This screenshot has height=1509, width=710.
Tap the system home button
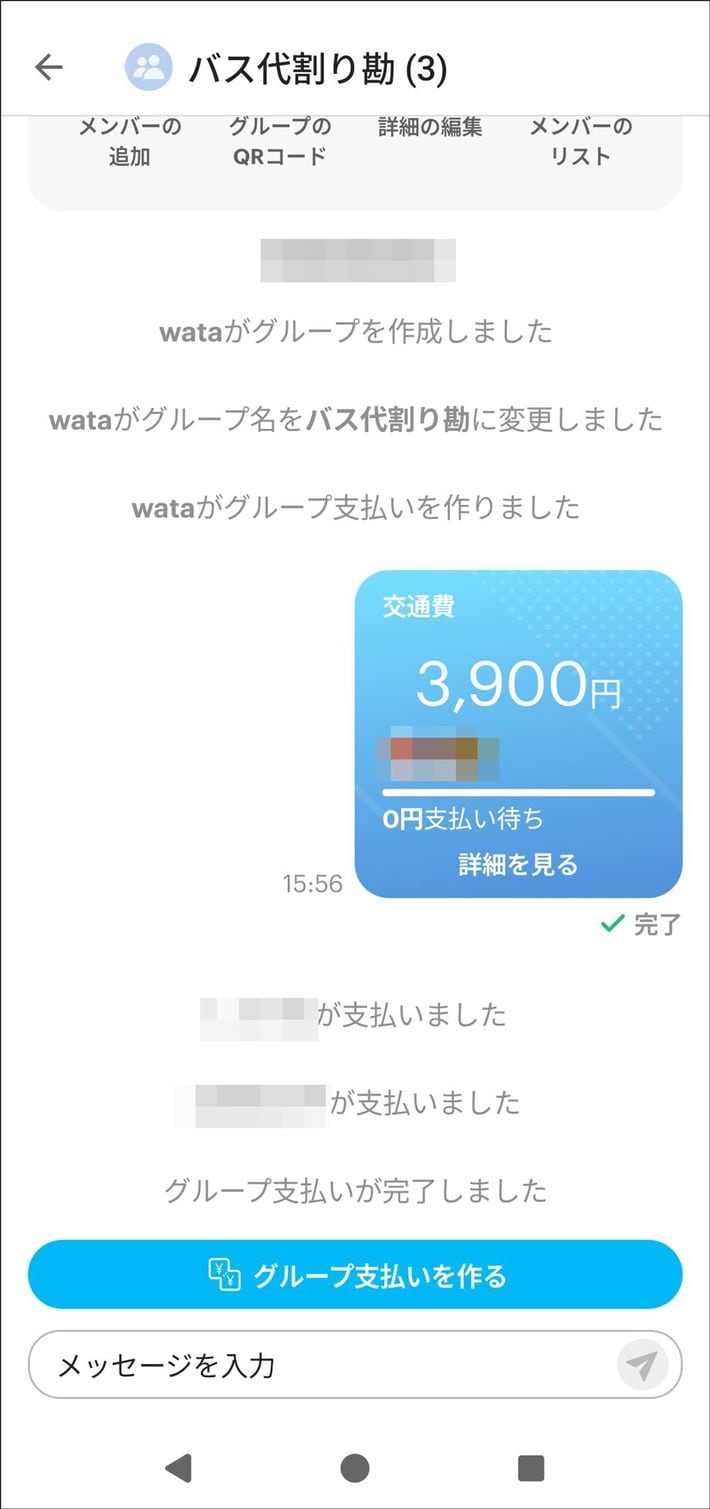[355, 1467]
